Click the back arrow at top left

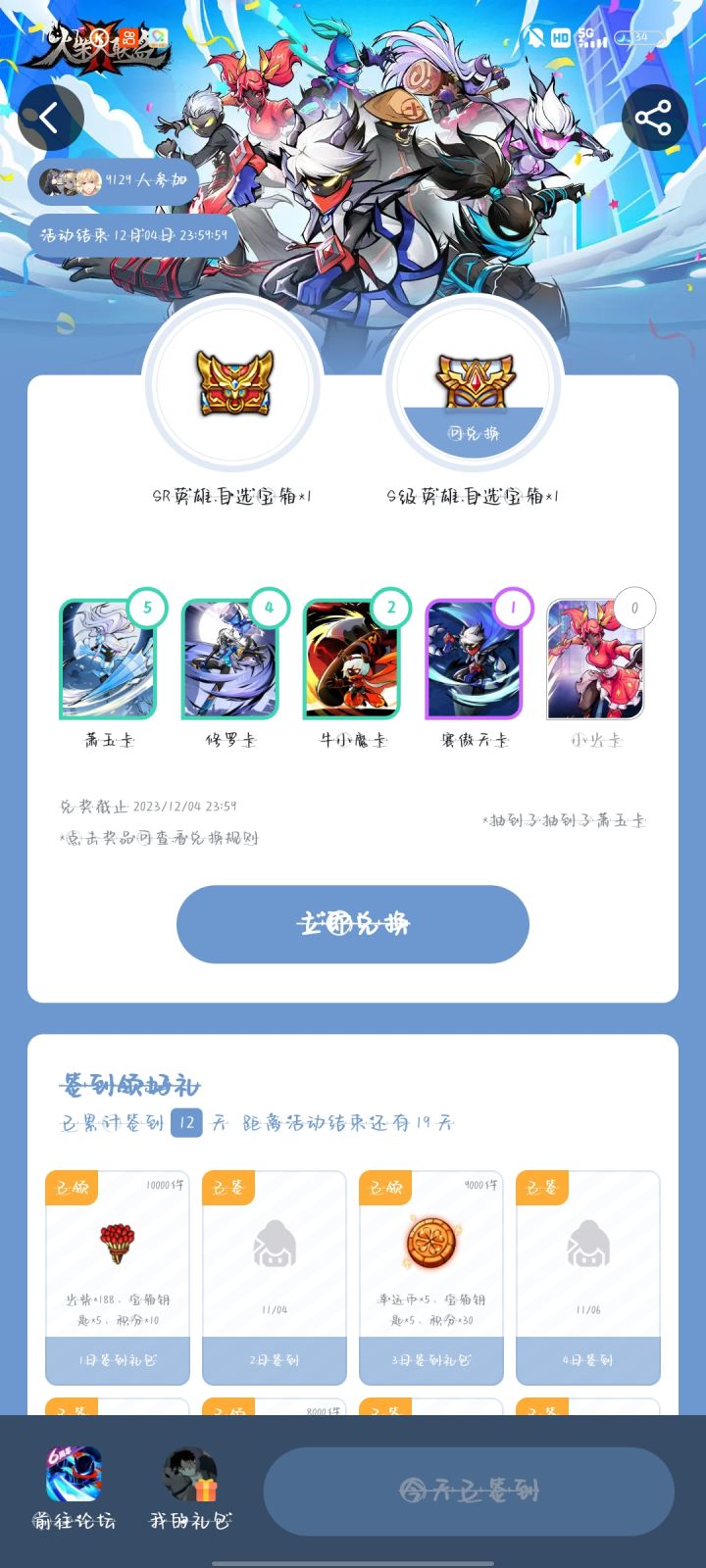(x=51, y=116)
